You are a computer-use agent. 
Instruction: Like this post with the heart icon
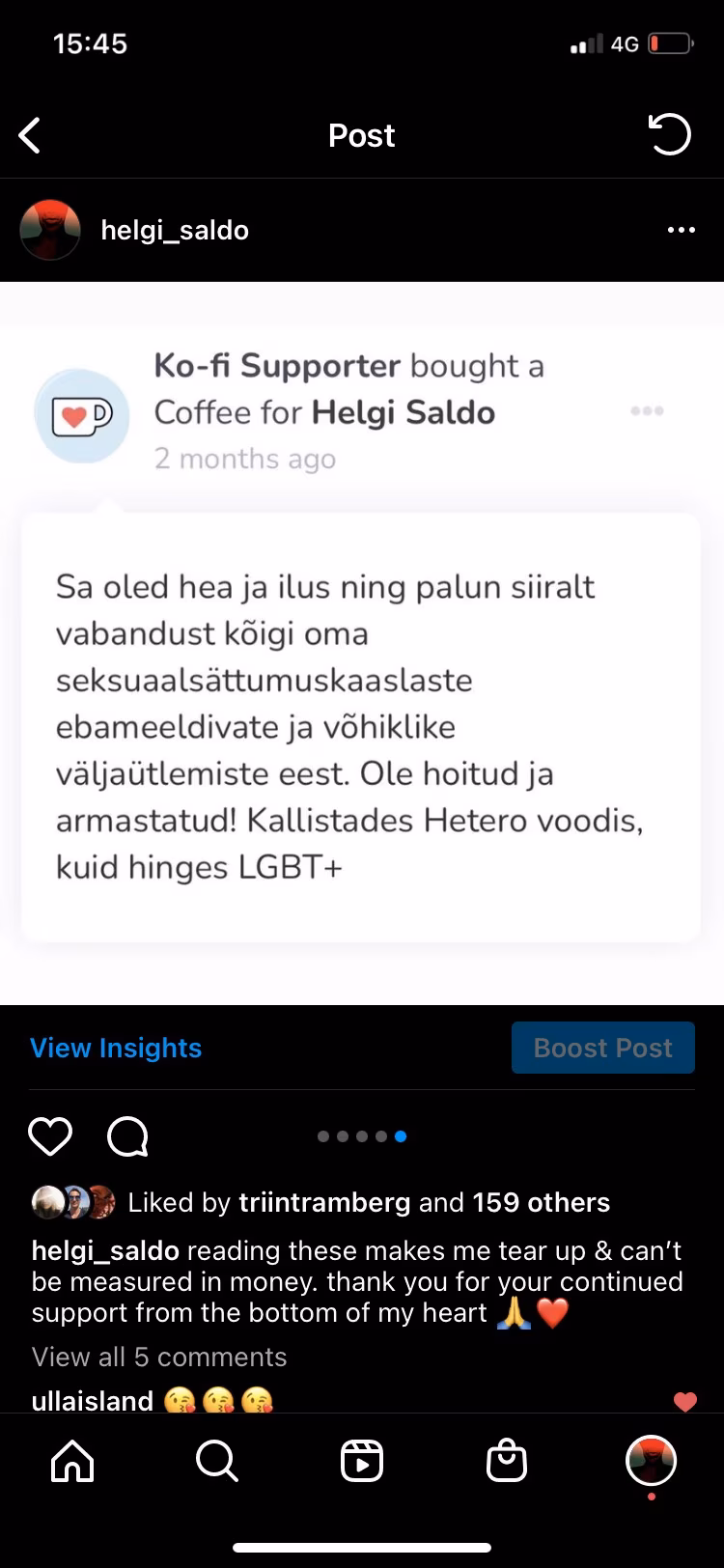coord(50,1136)
